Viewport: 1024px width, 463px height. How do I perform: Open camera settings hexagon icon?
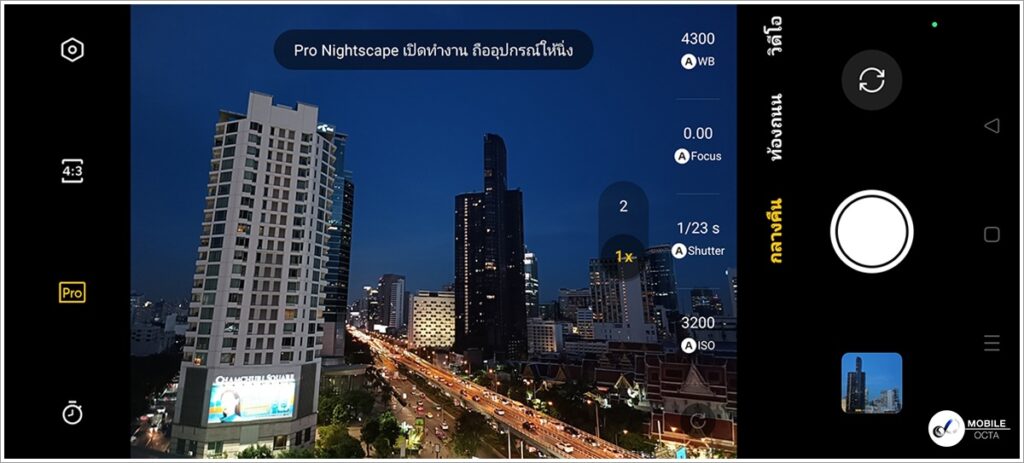pos(72,51)
